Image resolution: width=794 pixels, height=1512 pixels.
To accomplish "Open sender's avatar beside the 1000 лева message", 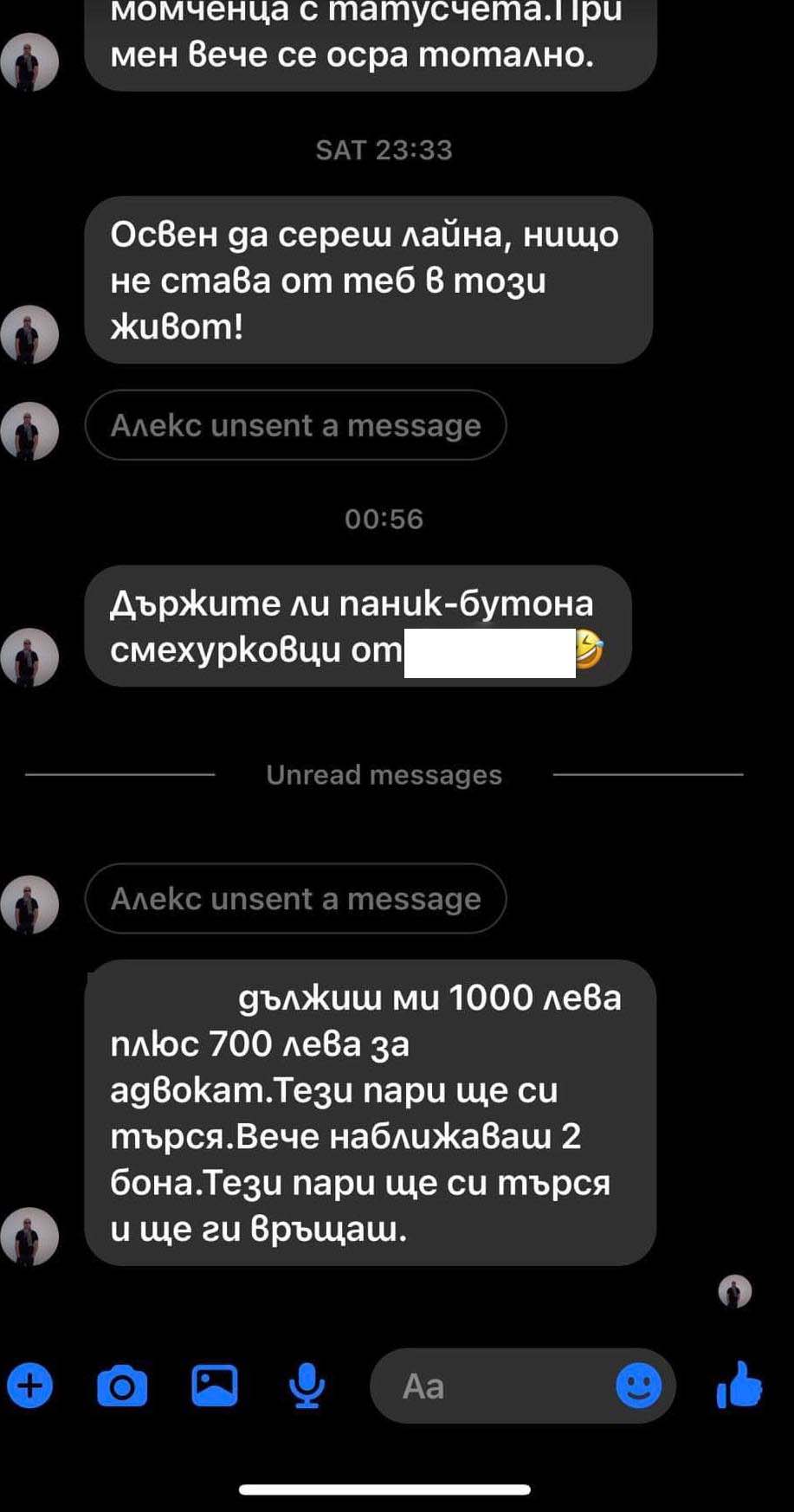I will pos(29,1236).
